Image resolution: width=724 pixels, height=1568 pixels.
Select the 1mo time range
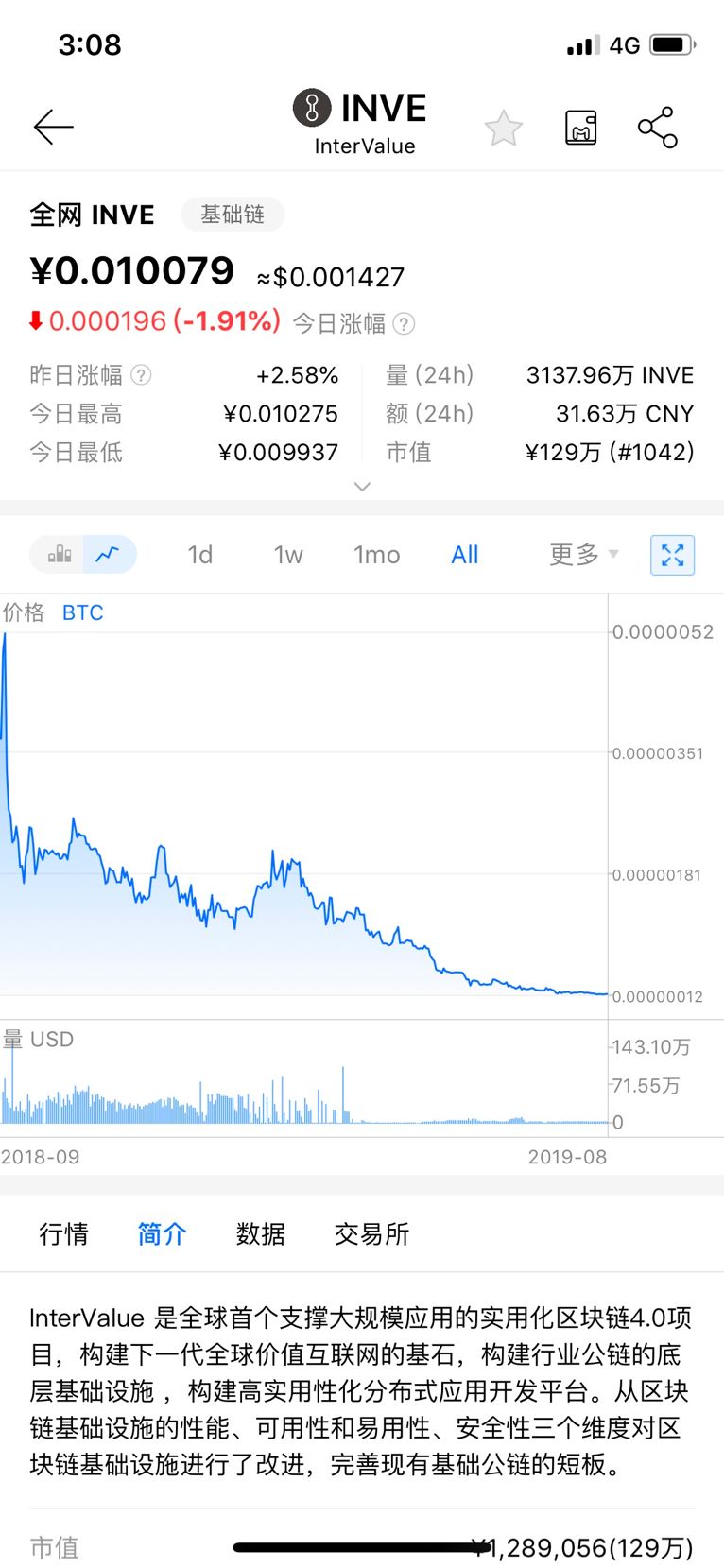pos(376,555)
